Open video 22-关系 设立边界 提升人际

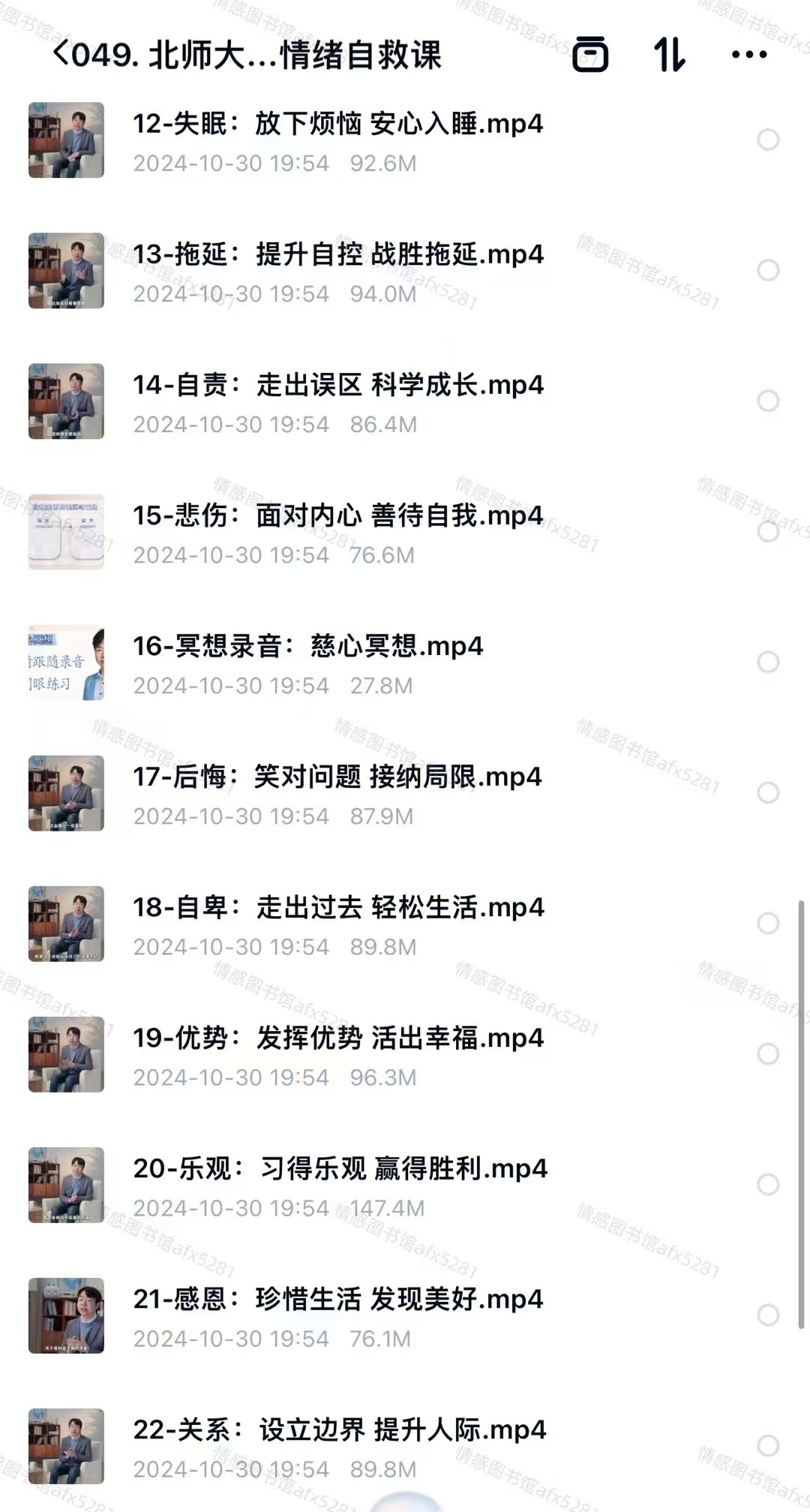pos(339,1429)
